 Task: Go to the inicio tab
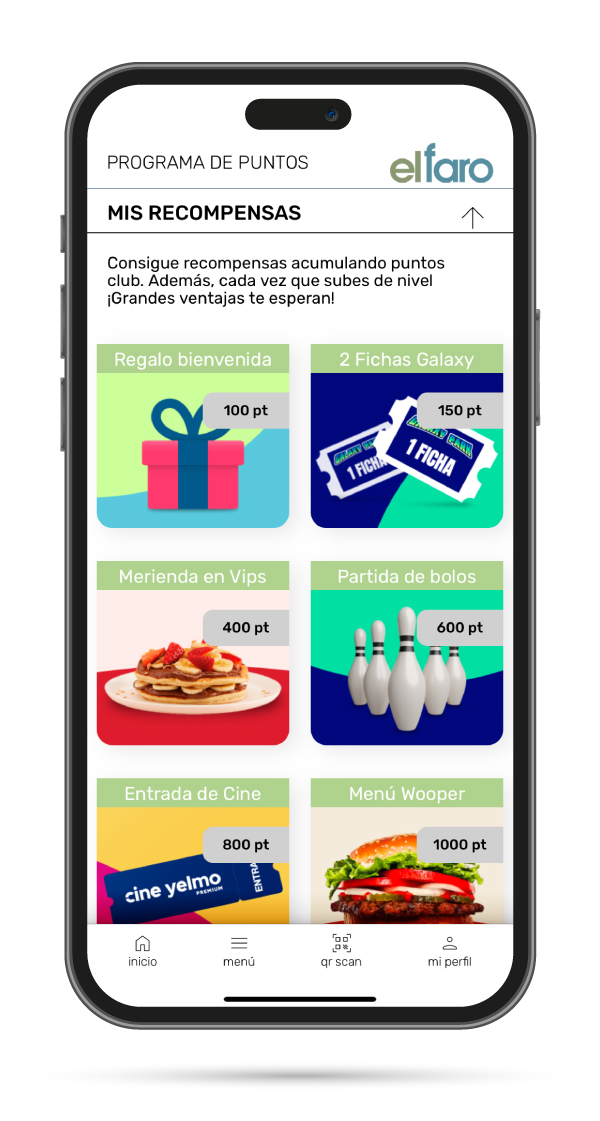coord(142,951)
